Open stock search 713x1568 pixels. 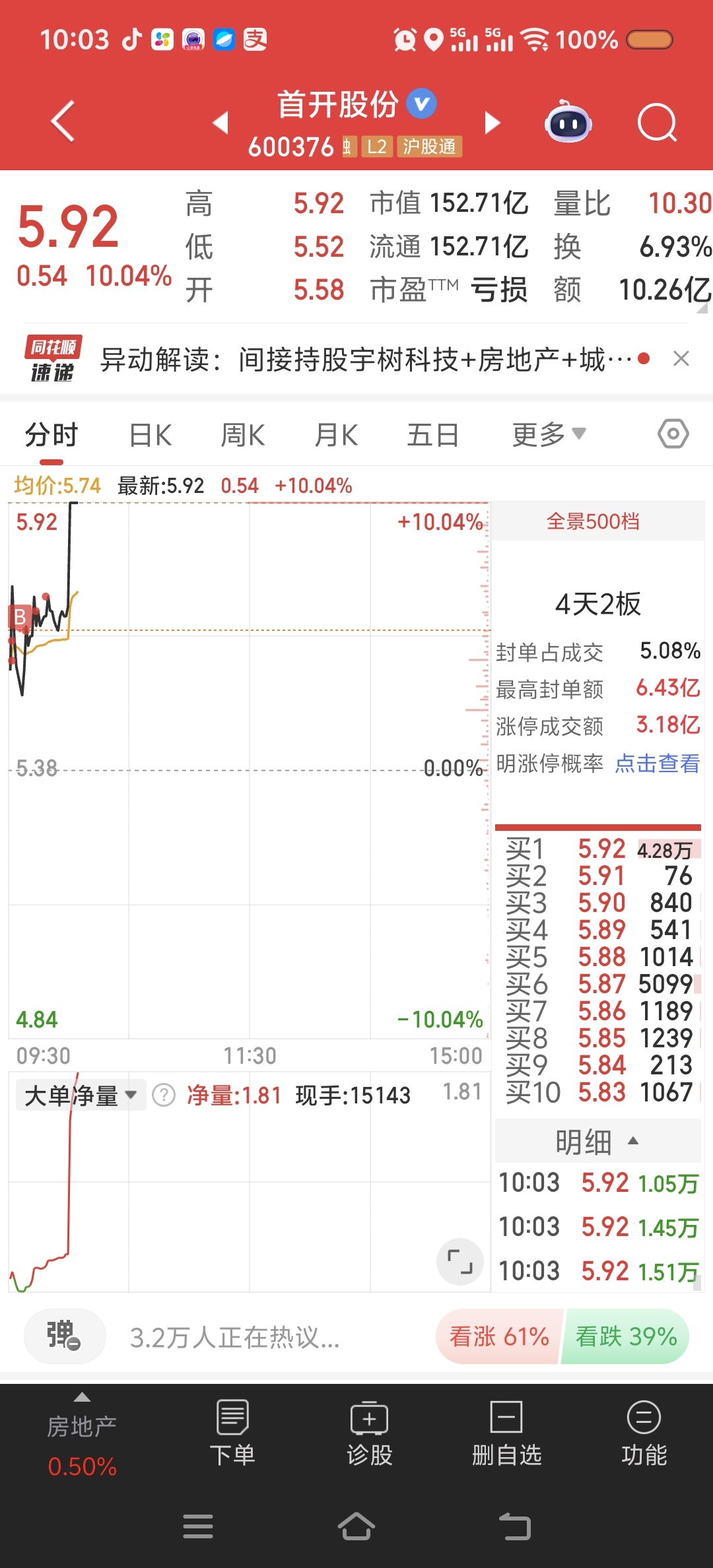pyautogui.click(x=657, y=123)
